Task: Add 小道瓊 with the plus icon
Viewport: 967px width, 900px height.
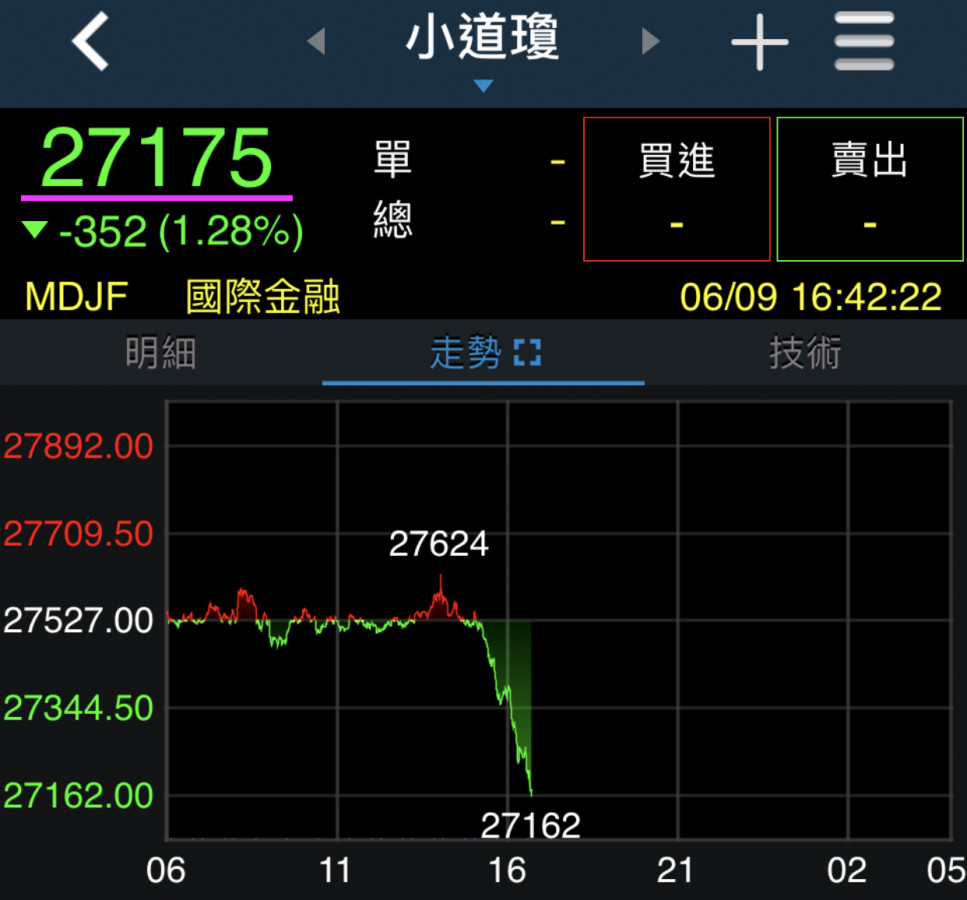Action: [x=759, y=43]
